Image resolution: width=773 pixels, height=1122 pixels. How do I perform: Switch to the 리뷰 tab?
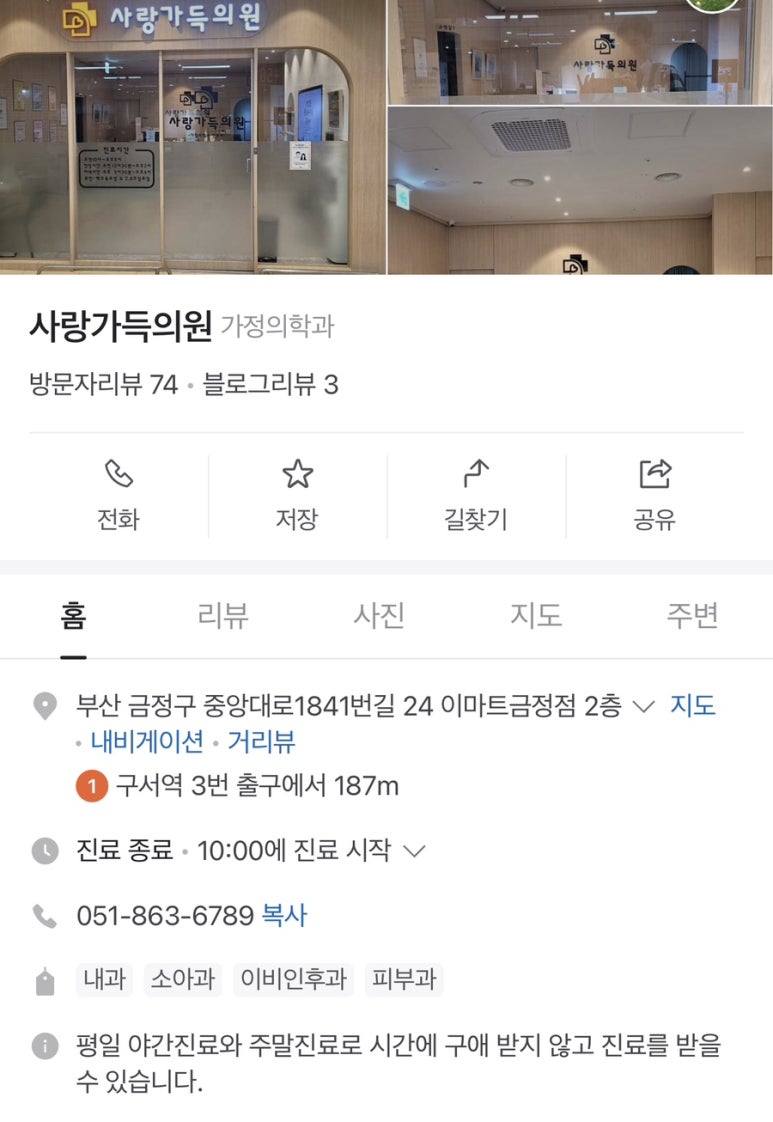pyautogui.click(x=222, y=615)
